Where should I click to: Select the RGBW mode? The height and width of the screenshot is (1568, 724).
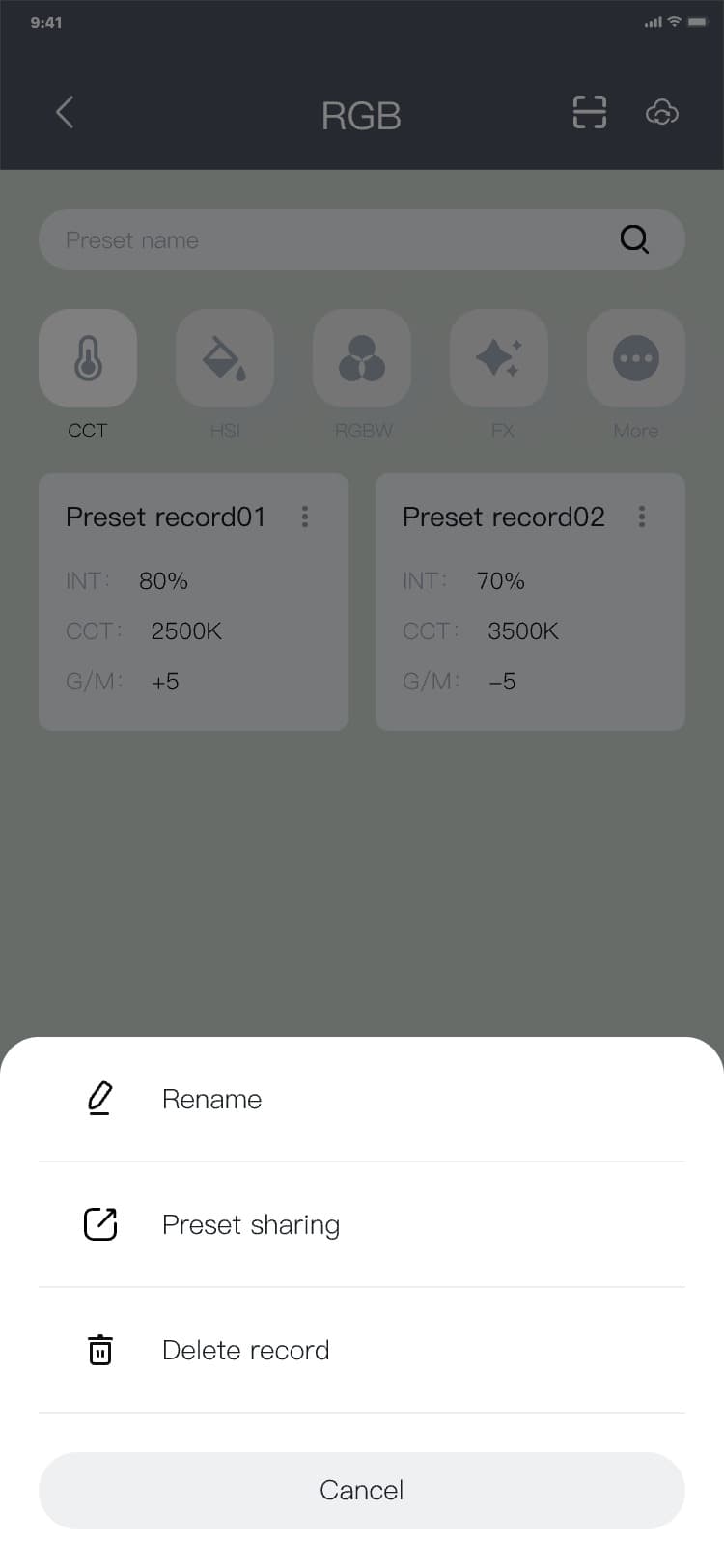coord(362,359)
